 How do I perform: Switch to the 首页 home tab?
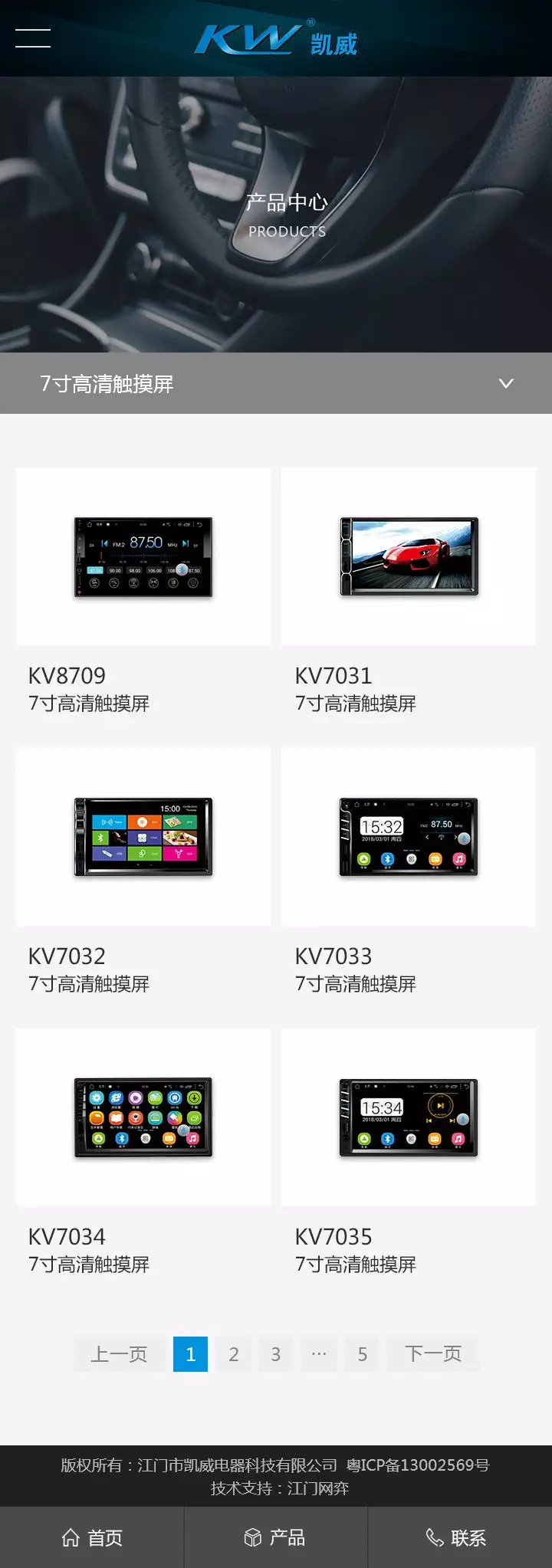(92, 1537)
